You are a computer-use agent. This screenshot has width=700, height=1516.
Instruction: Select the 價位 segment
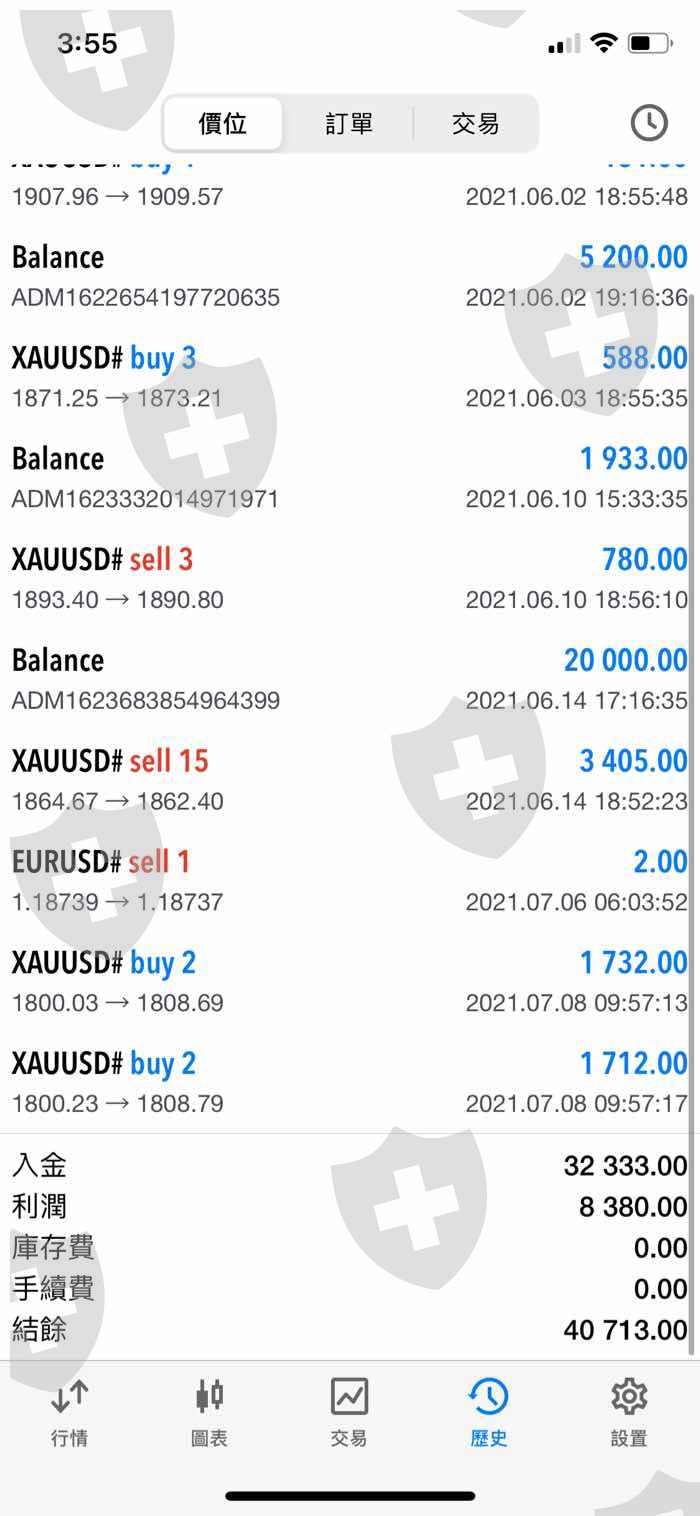pyautogui.click(x=223, y=124)
